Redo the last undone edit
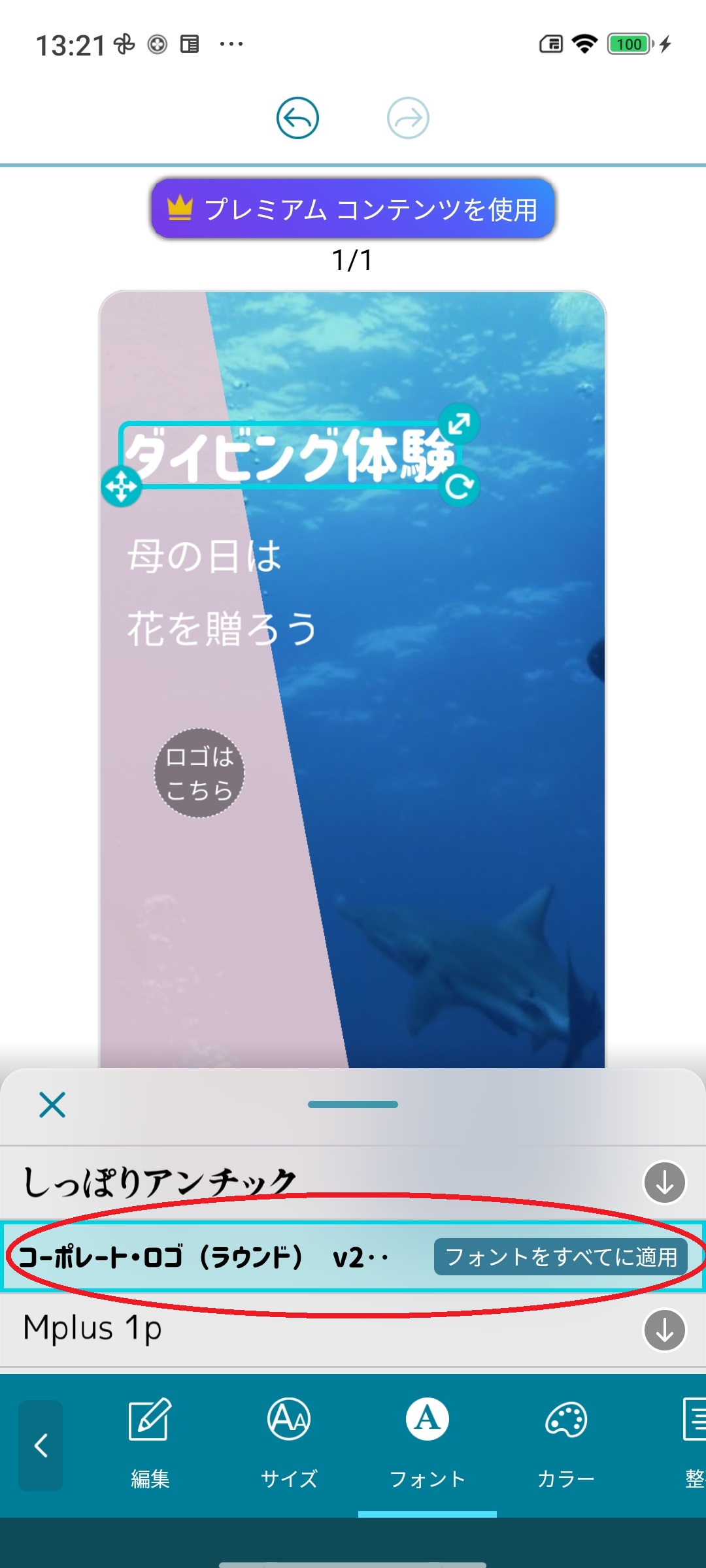 coord(408,118)
